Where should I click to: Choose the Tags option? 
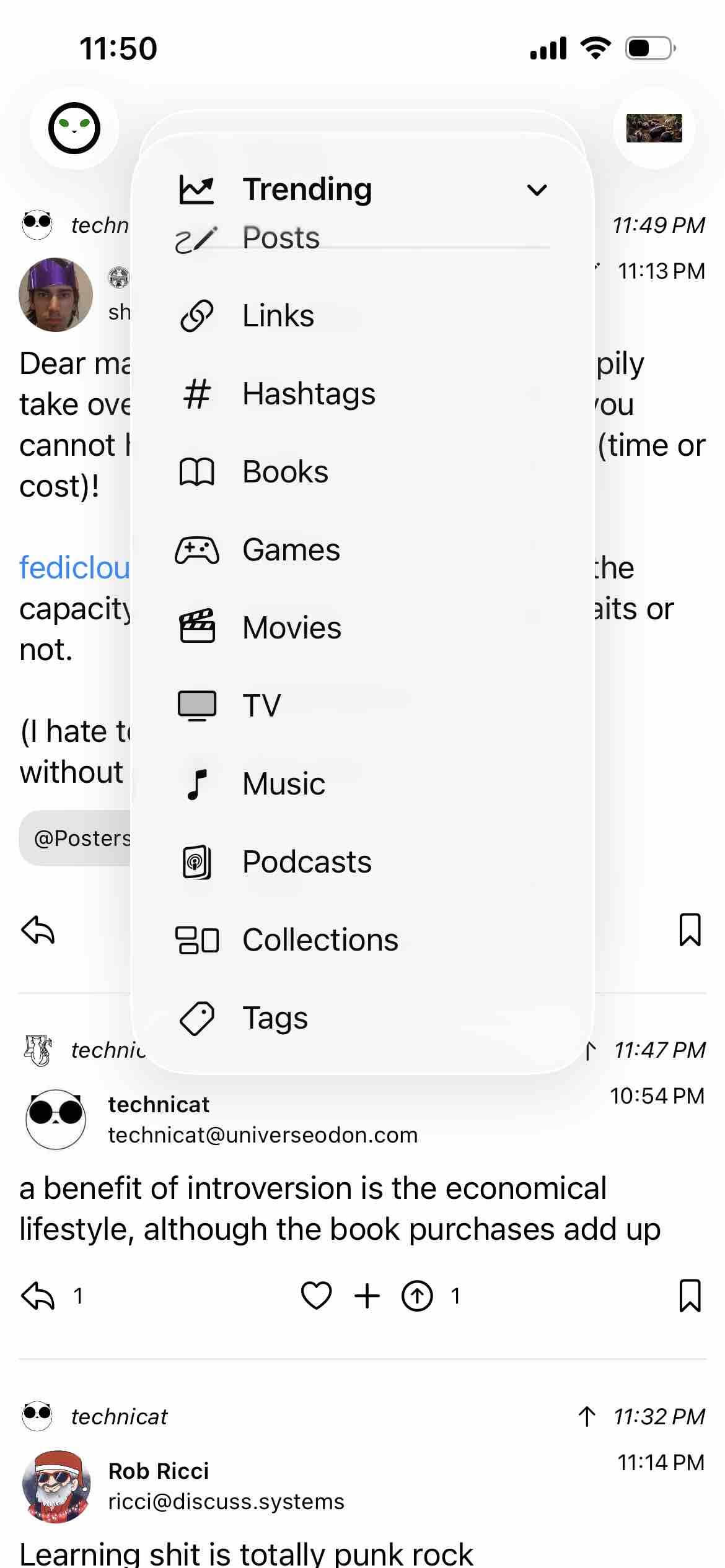tap(275, 1018)
